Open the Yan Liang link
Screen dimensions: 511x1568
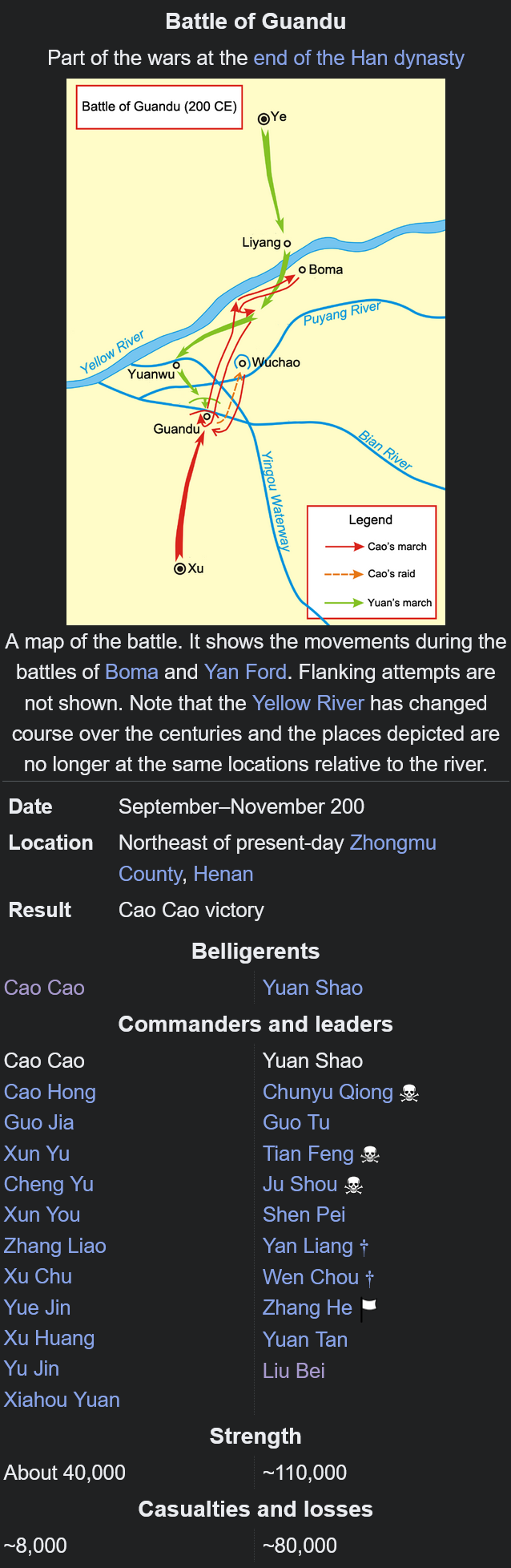pos(308,1246)
